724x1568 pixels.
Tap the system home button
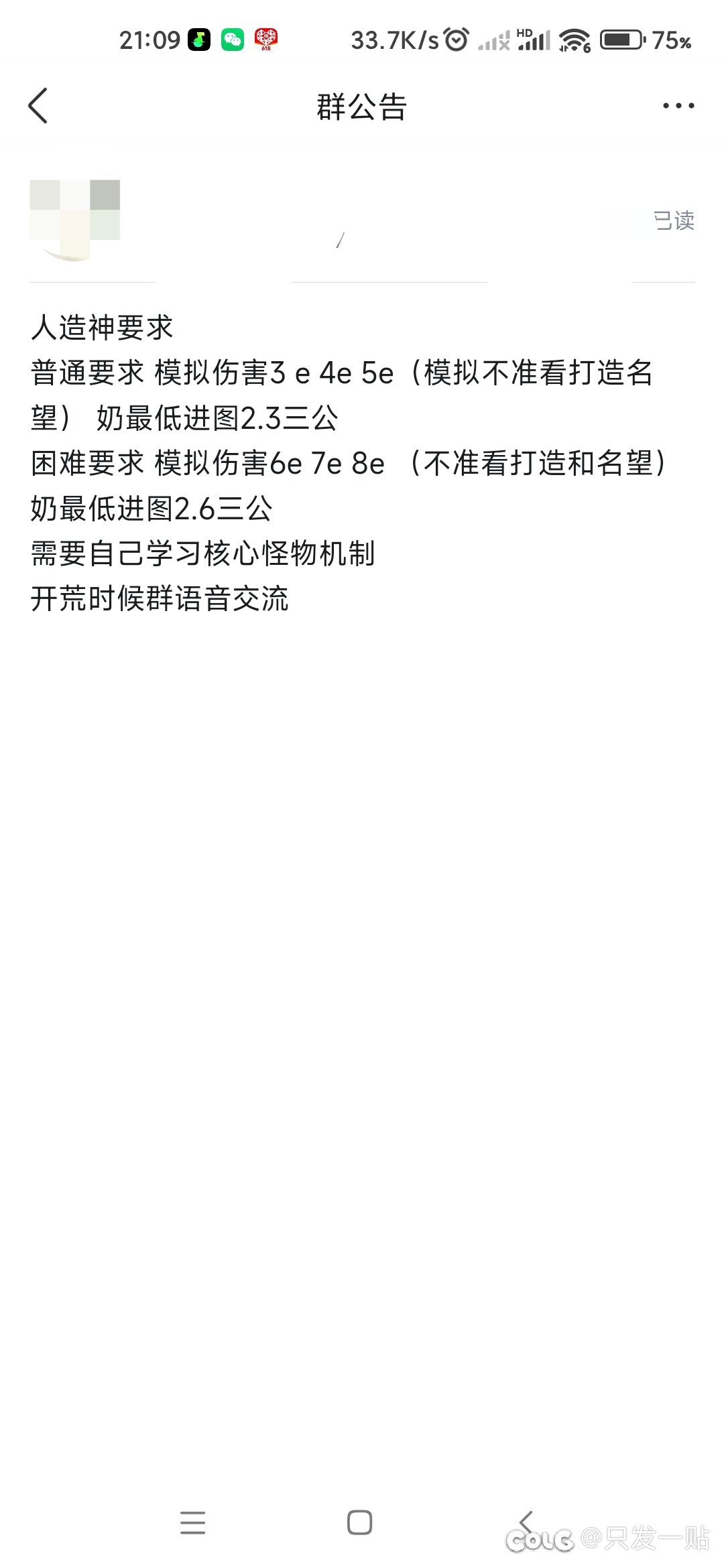point(360,1522)
